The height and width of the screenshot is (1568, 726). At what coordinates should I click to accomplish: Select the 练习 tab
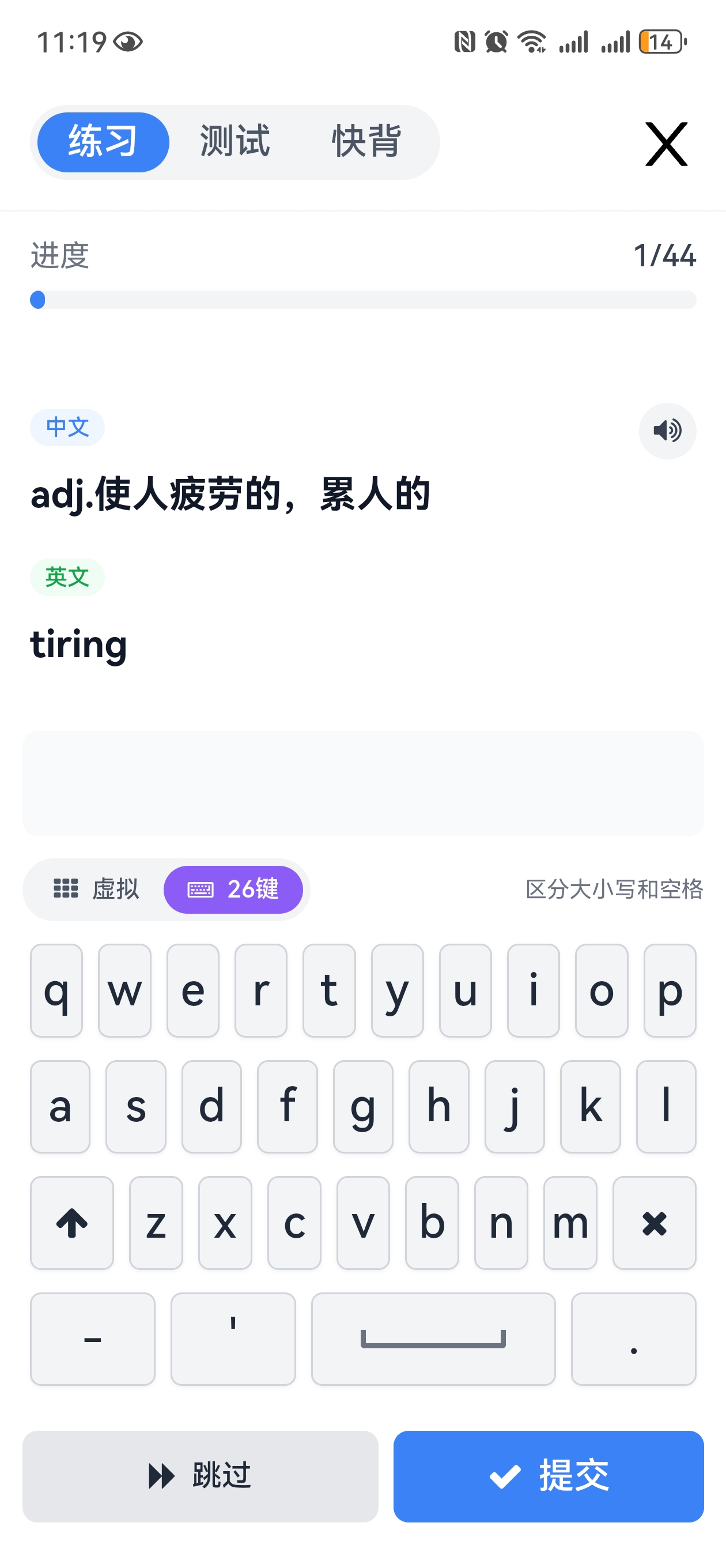(x=103, y=142)
